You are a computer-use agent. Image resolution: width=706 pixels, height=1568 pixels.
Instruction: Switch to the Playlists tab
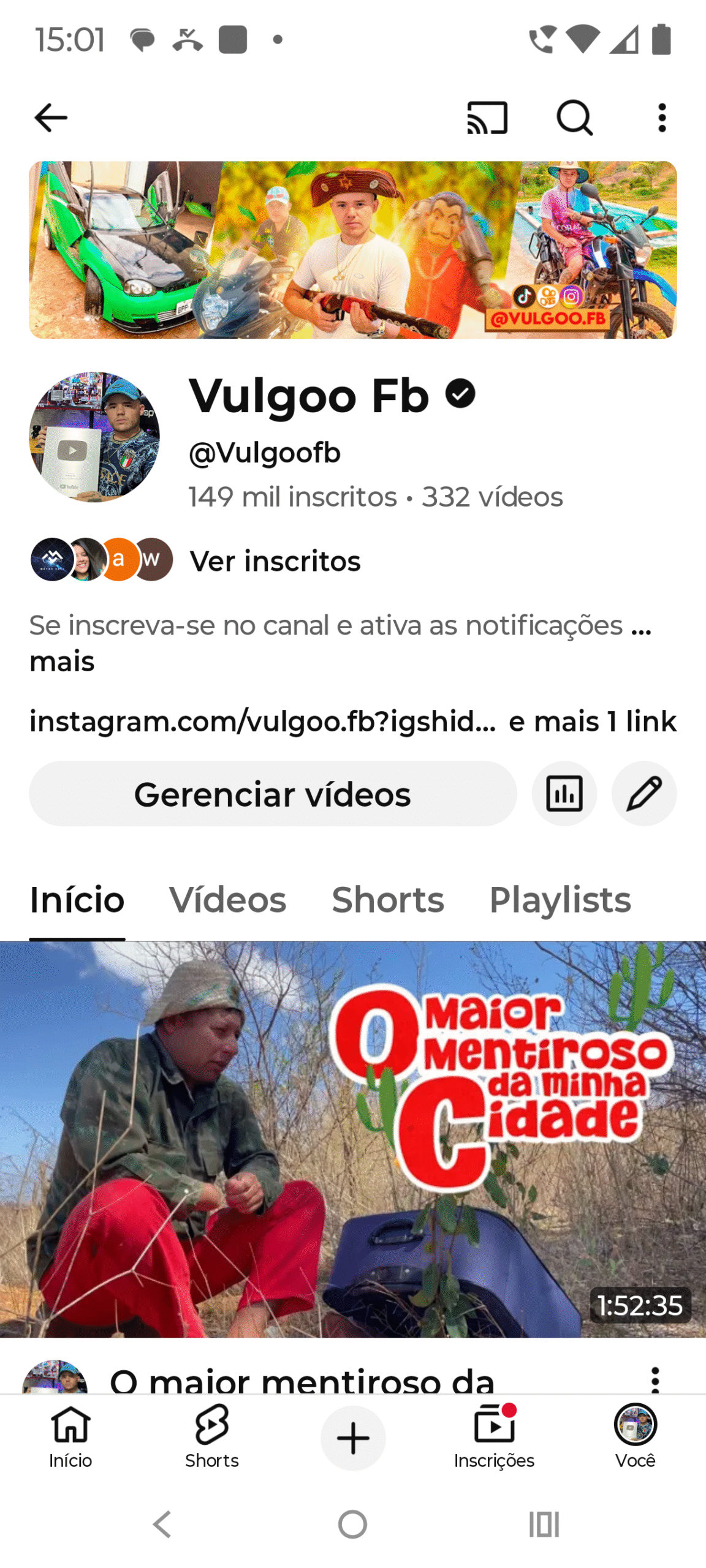tap(560, 900)
